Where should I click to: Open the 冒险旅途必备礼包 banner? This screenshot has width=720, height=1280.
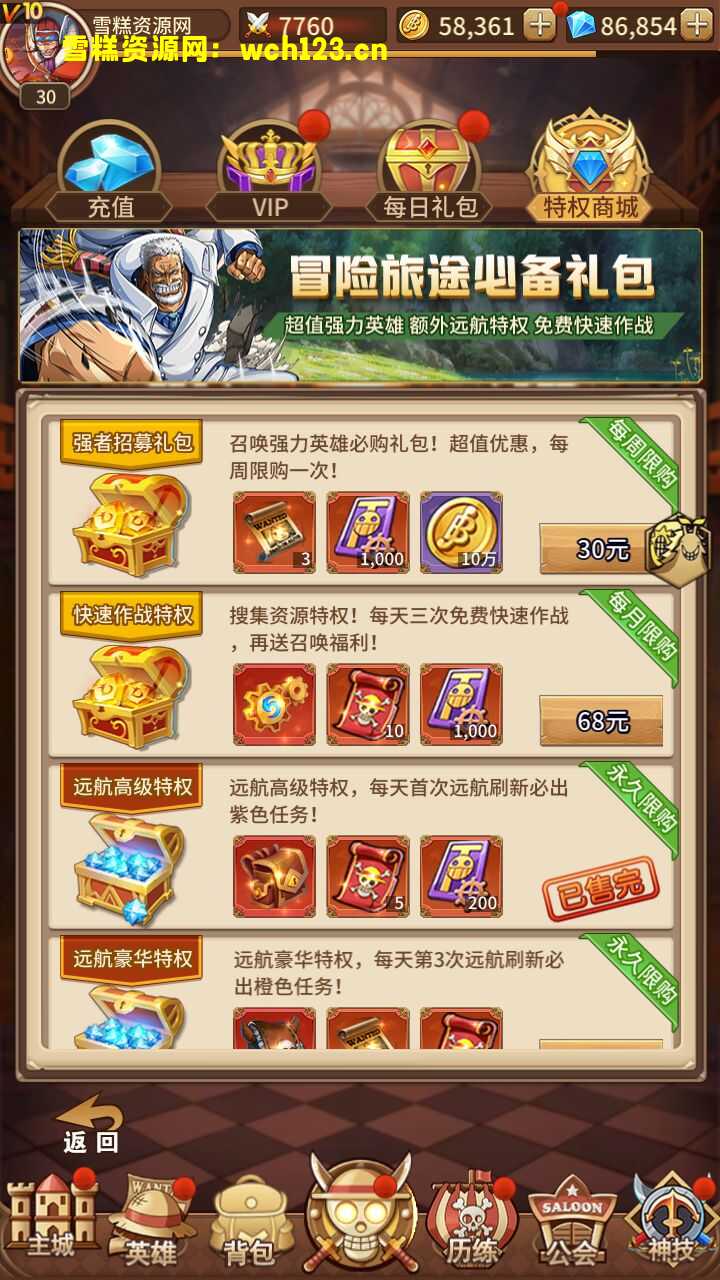360,305
